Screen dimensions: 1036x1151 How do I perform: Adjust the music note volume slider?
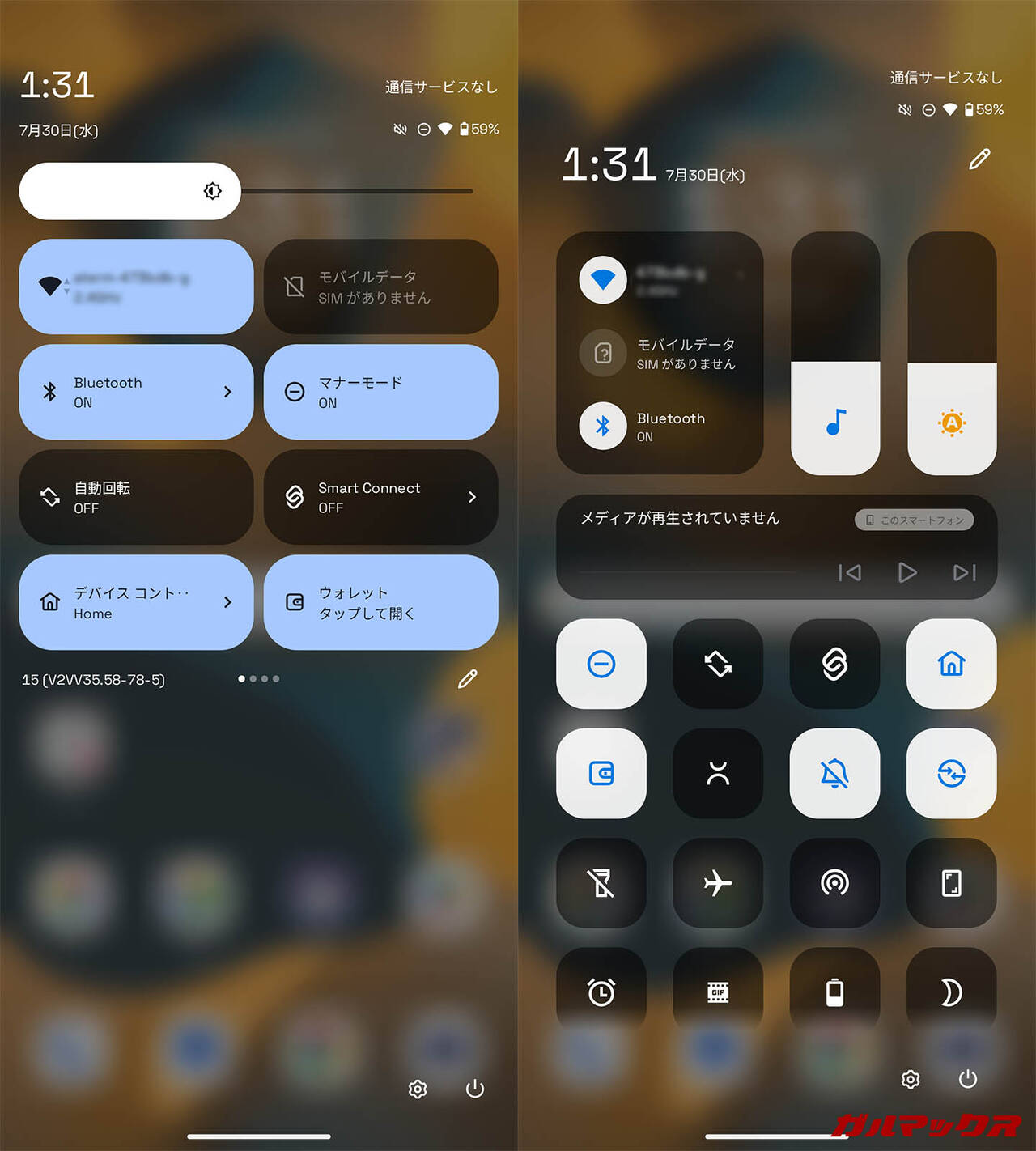pos(835,354)
